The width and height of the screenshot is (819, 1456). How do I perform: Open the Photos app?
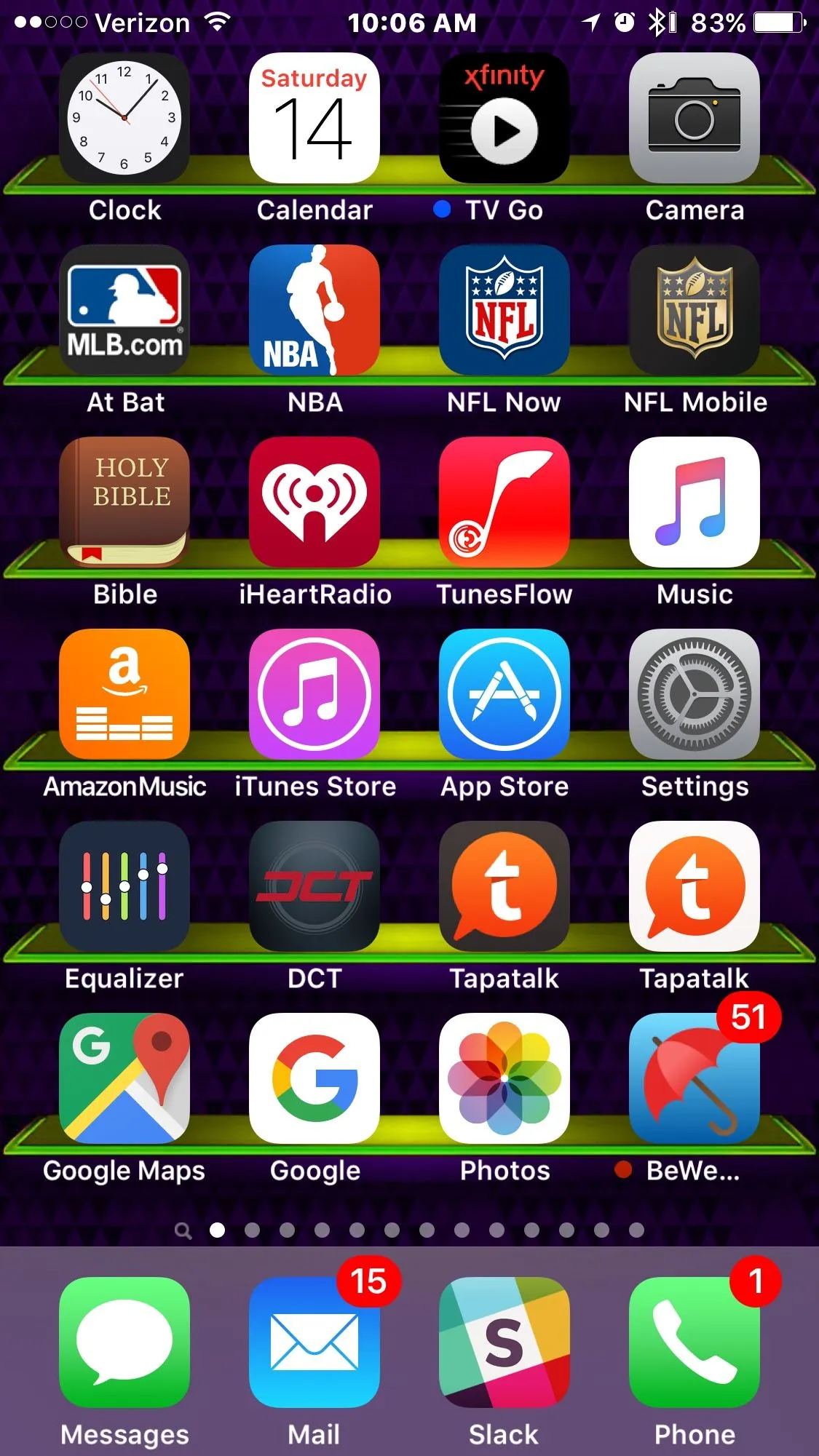coord(504,1078)
